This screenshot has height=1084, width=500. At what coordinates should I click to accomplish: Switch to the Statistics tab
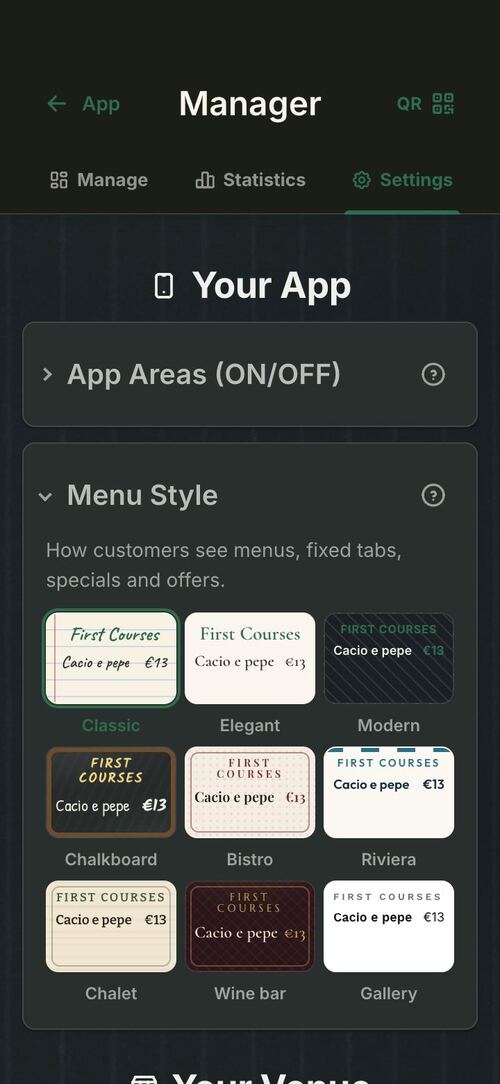click(250, 180)
